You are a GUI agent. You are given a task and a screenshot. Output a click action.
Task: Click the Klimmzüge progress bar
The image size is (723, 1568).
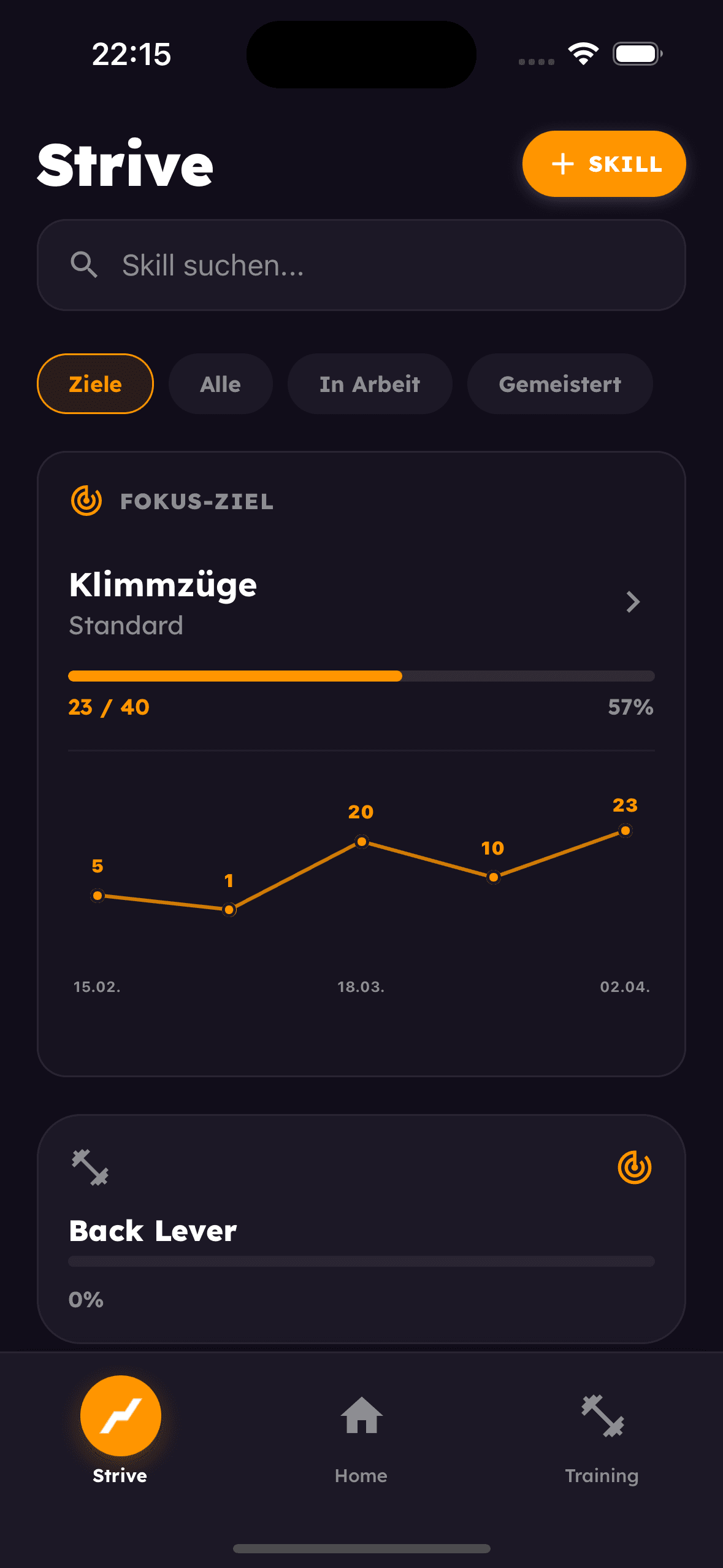(361, 675)
